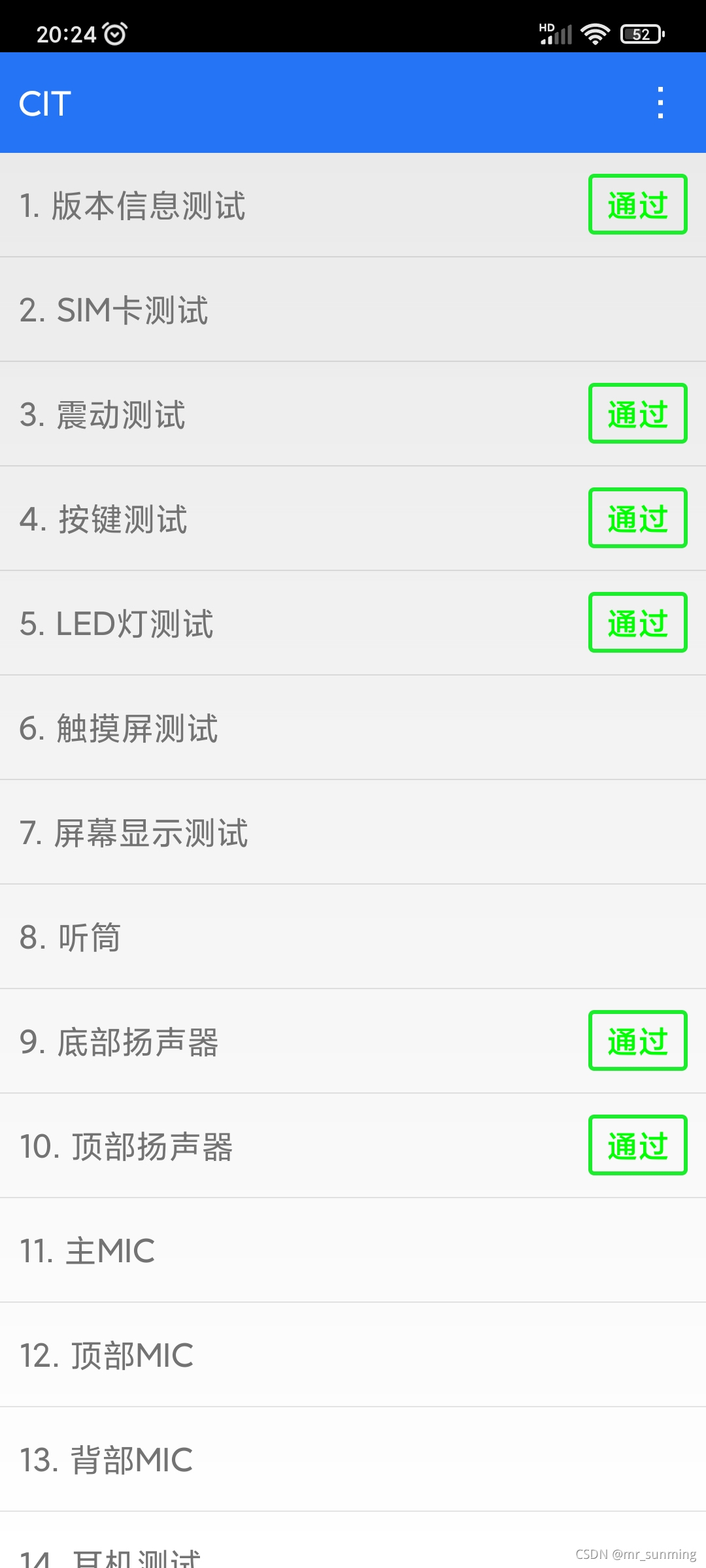Open 版本信息测试 test item
This screenshot has width=706, height=1568.
tap(133, 206)
